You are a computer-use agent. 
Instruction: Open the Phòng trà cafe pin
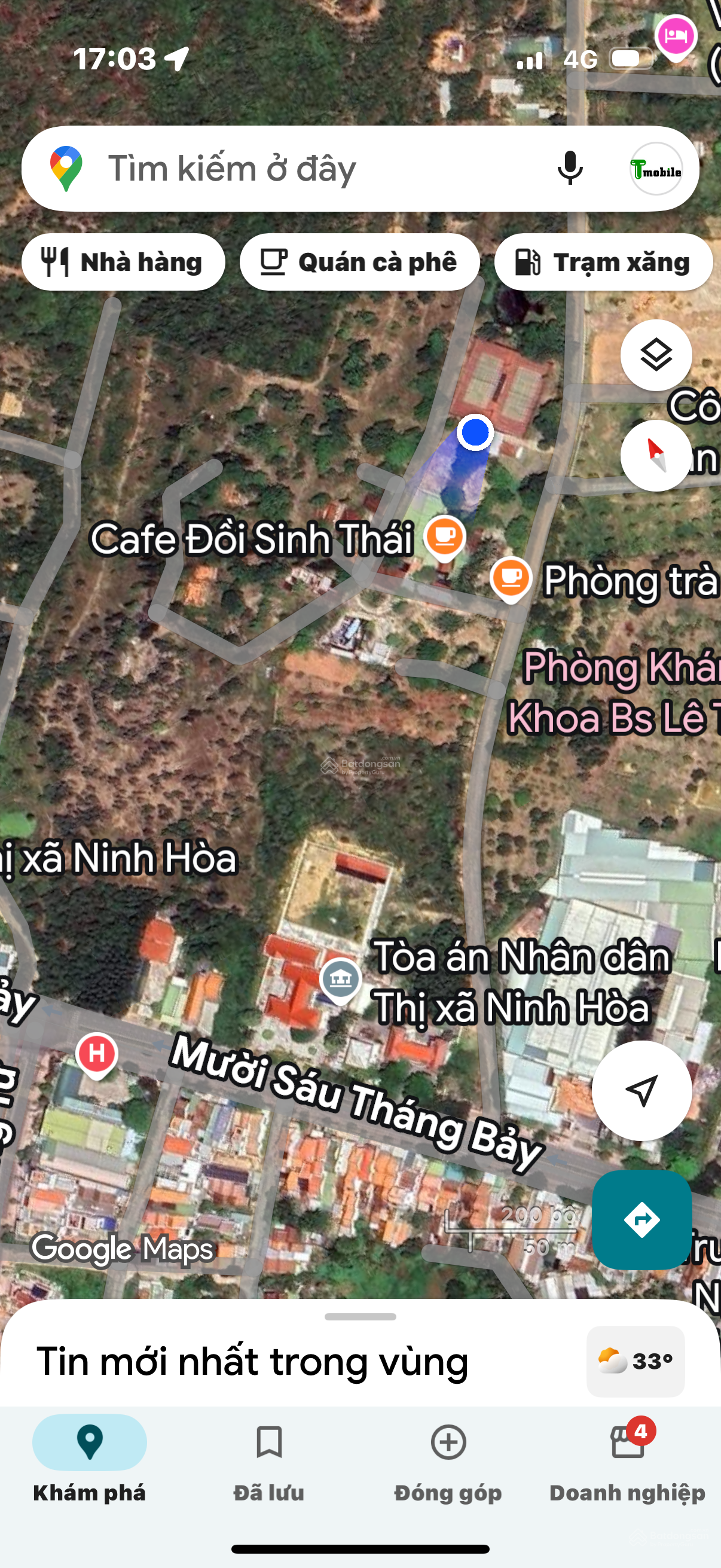click(511, 579)
